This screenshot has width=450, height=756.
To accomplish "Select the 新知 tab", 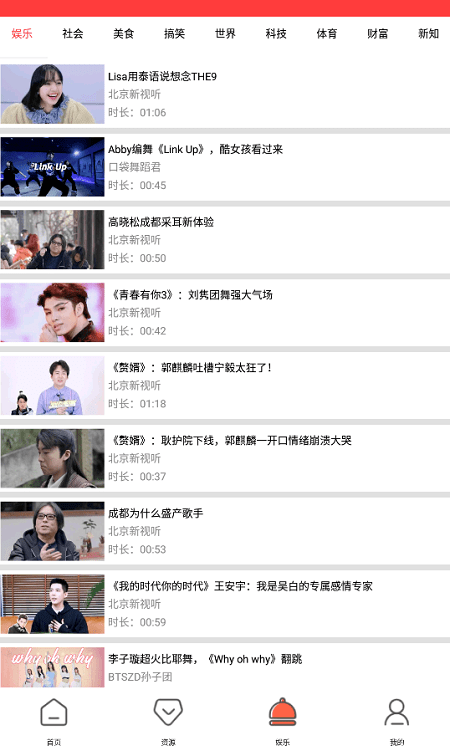I will (428, 34).
